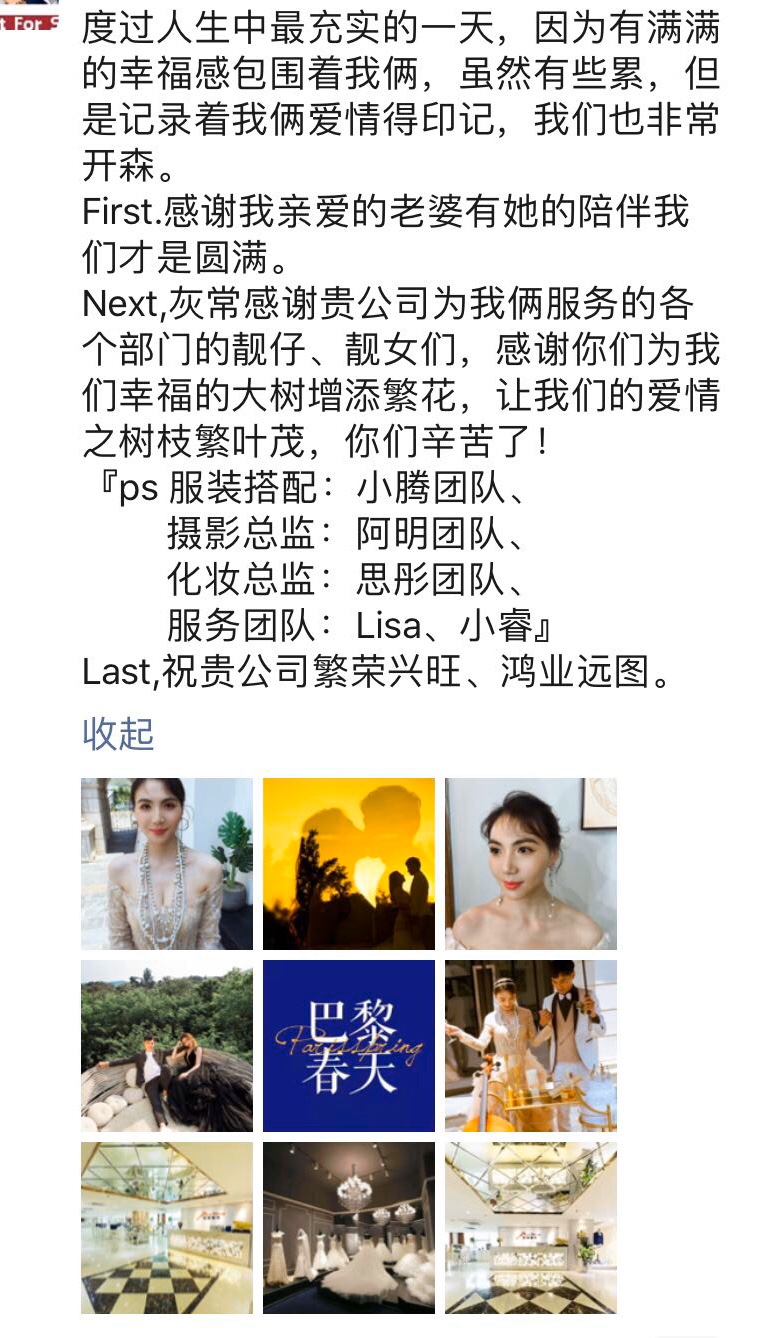This screenshot has width=763, height=1338.
Task: Open photo of woman with pearl necklace
Action: click(167, 864)
